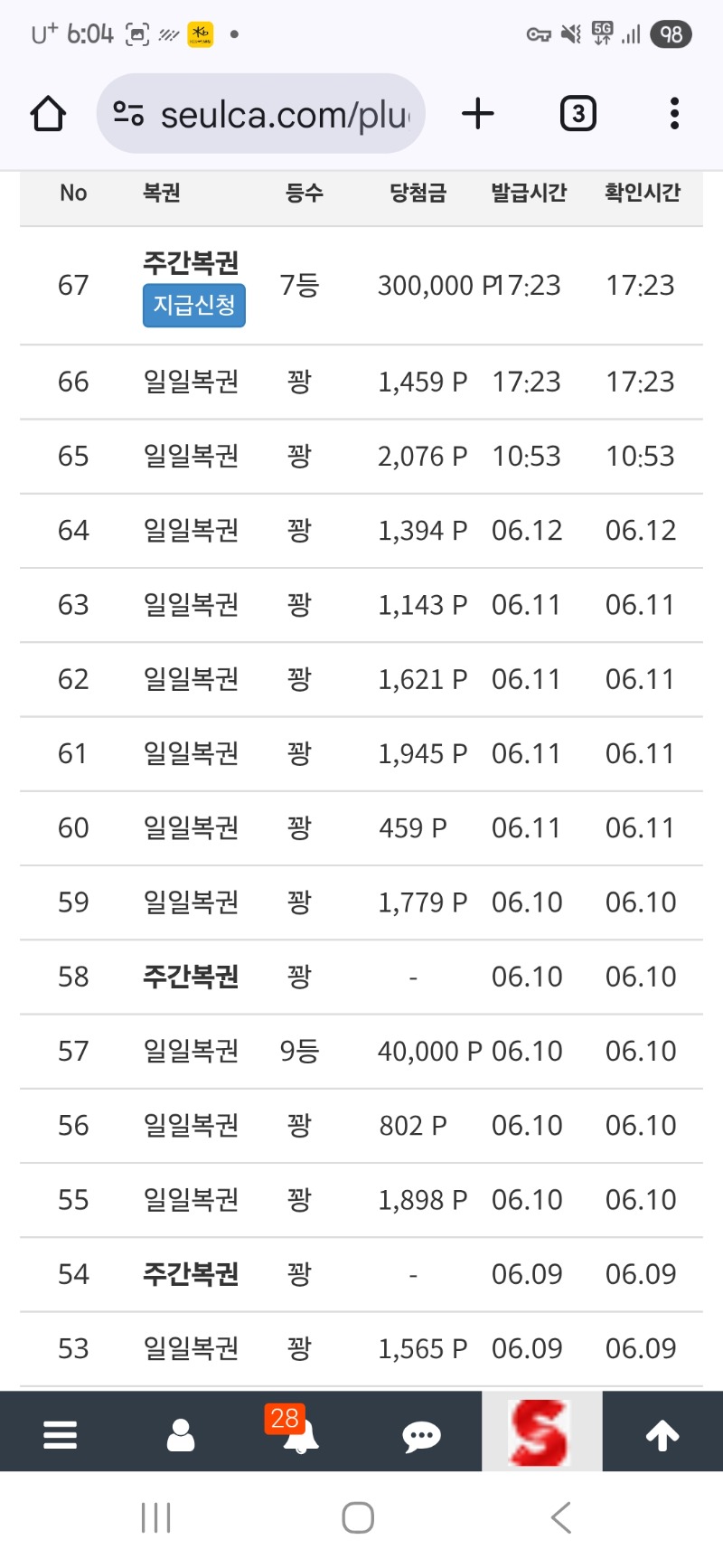Jump to the top with the up arrow
The height and width of the screenshot is (1568, 723).
point(662,1434)
